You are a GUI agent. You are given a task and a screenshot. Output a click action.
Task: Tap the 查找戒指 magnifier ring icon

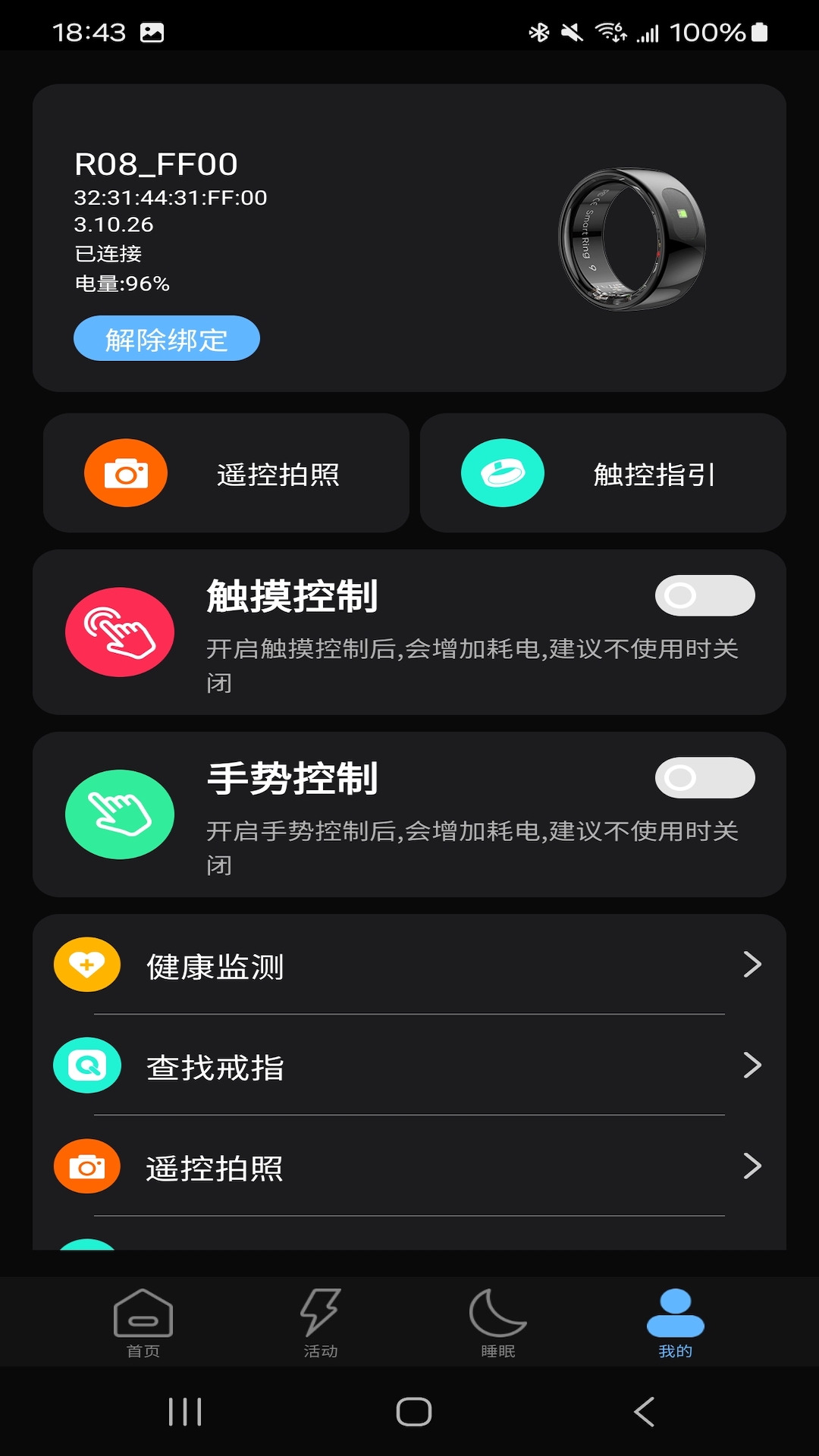(86, 1065)
